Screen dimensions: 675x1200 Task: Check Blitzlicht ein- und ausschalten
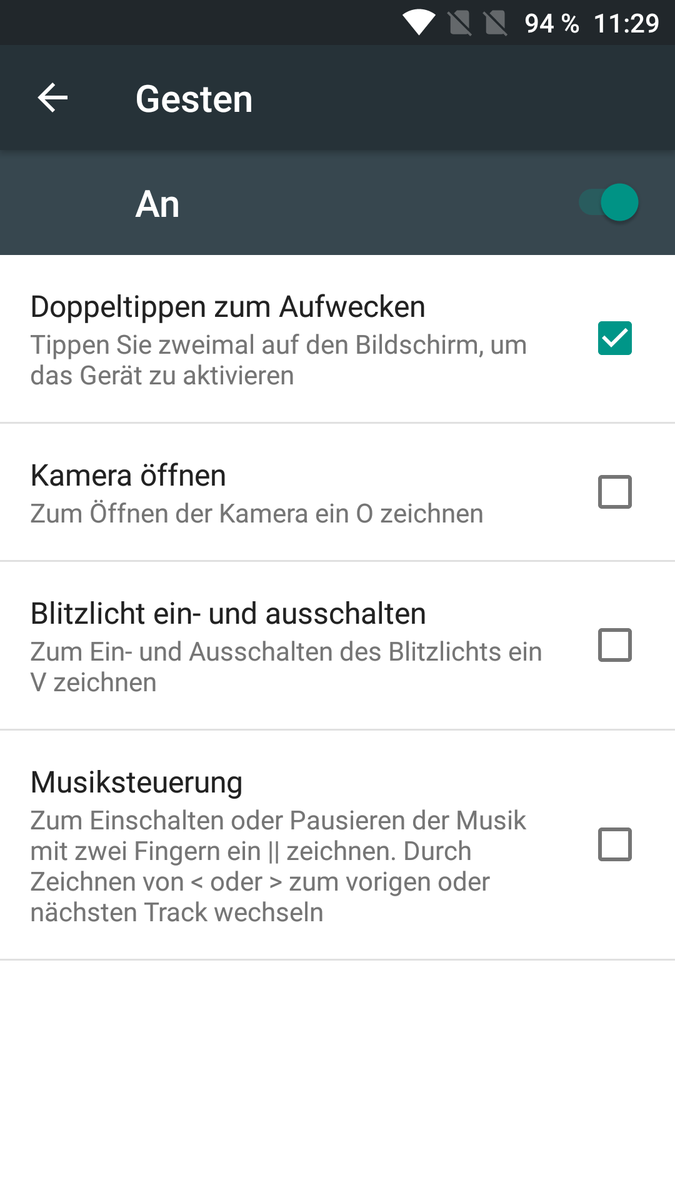(x=614, y=645)
